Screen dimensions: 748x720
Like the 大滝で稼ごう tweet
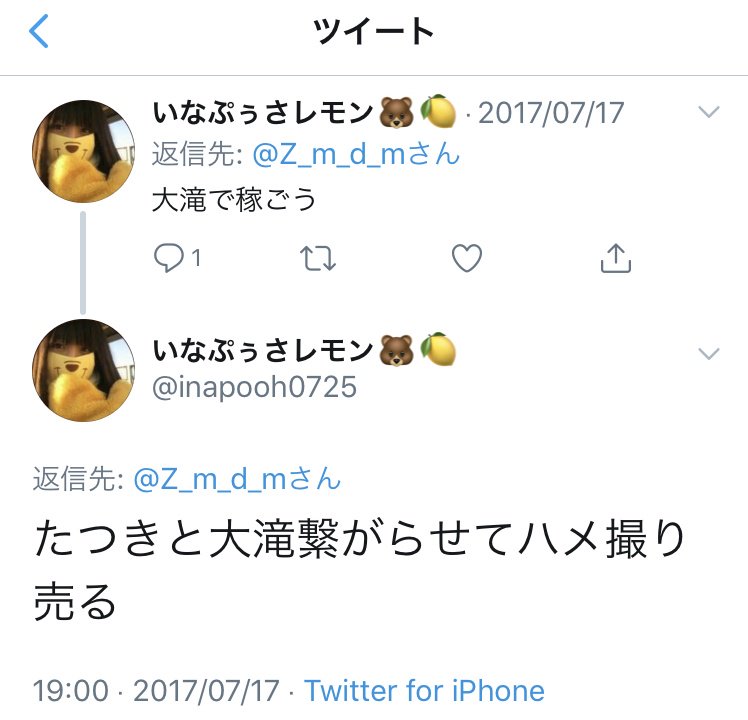(467, 259)
